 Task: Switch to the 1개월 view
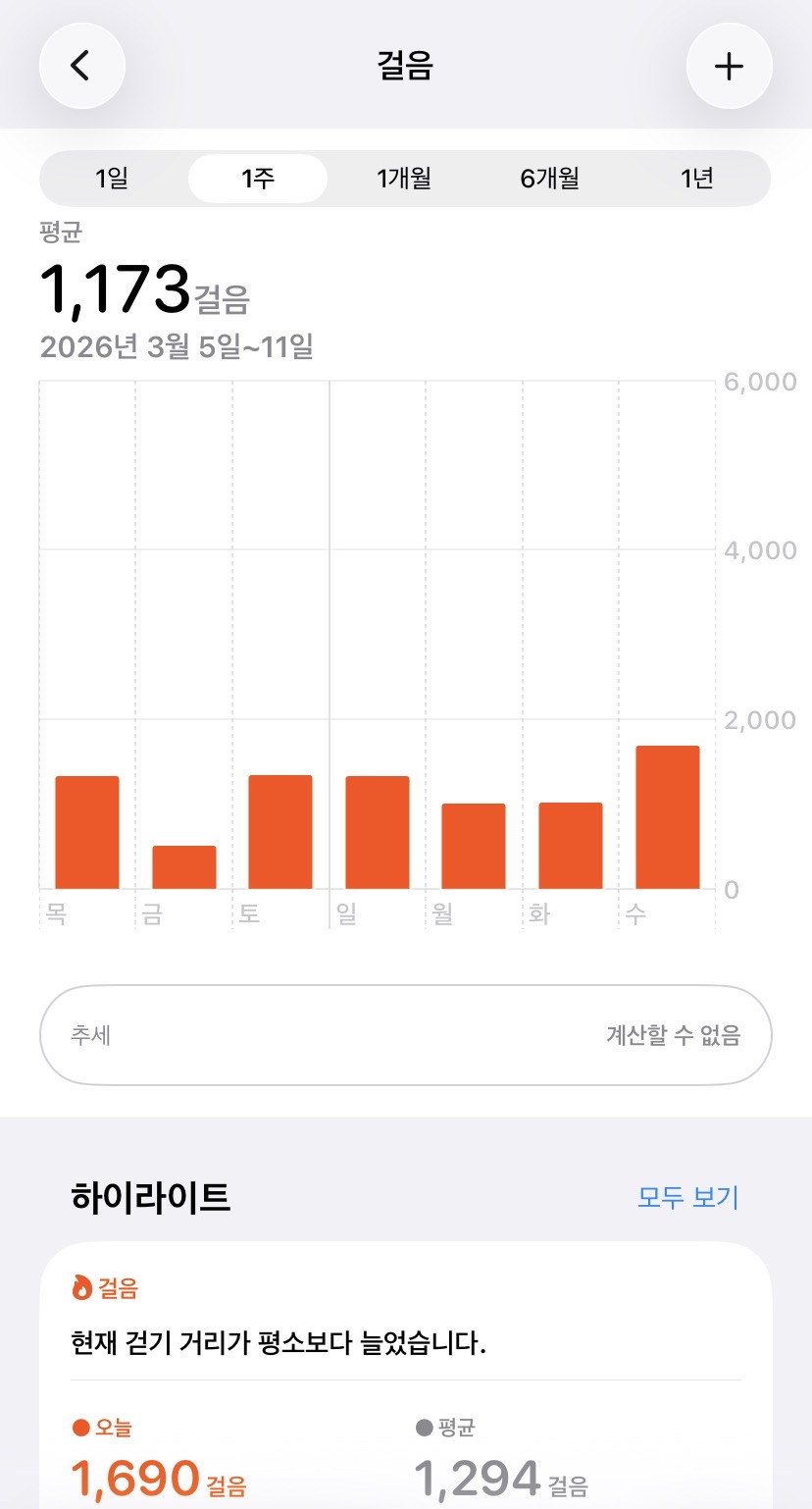(404, 179)
